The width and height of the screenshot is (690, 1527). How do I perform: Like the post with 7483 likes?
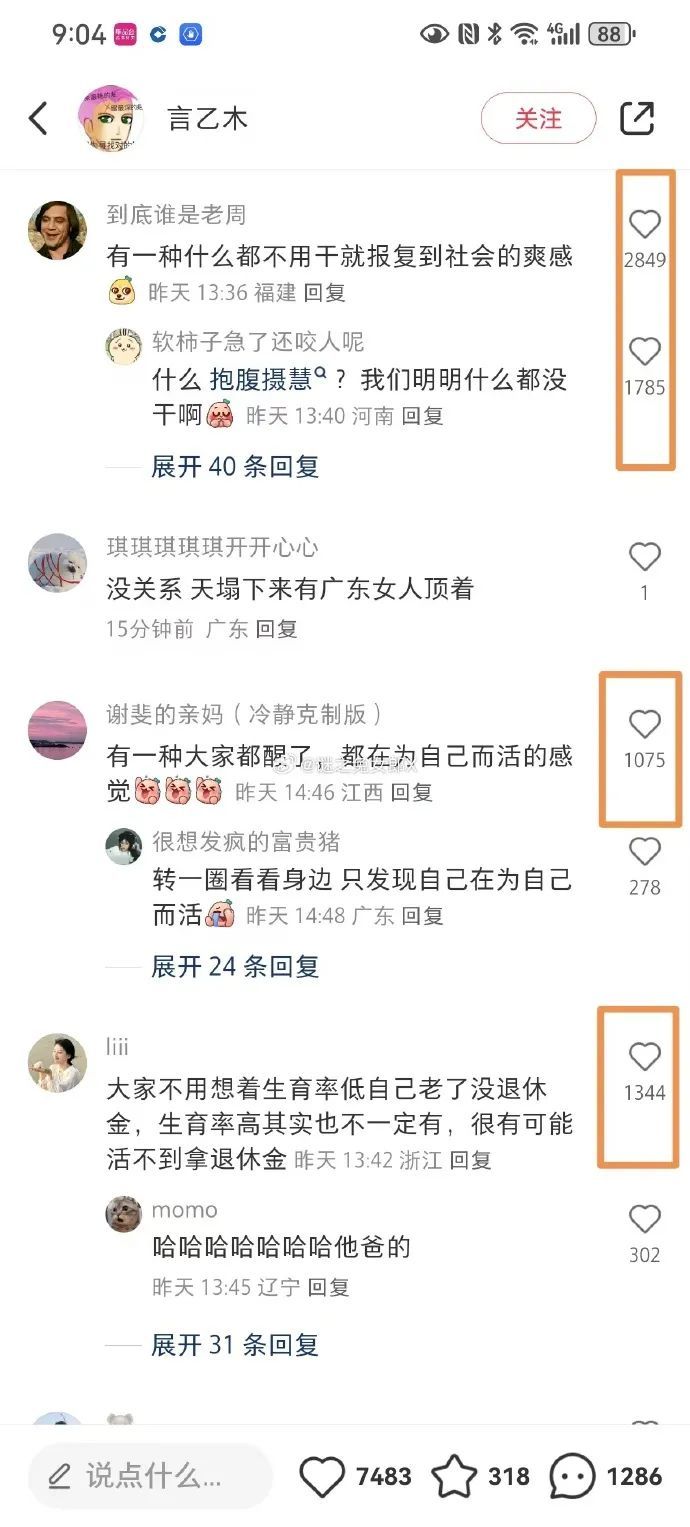[x=322, y=1477]
